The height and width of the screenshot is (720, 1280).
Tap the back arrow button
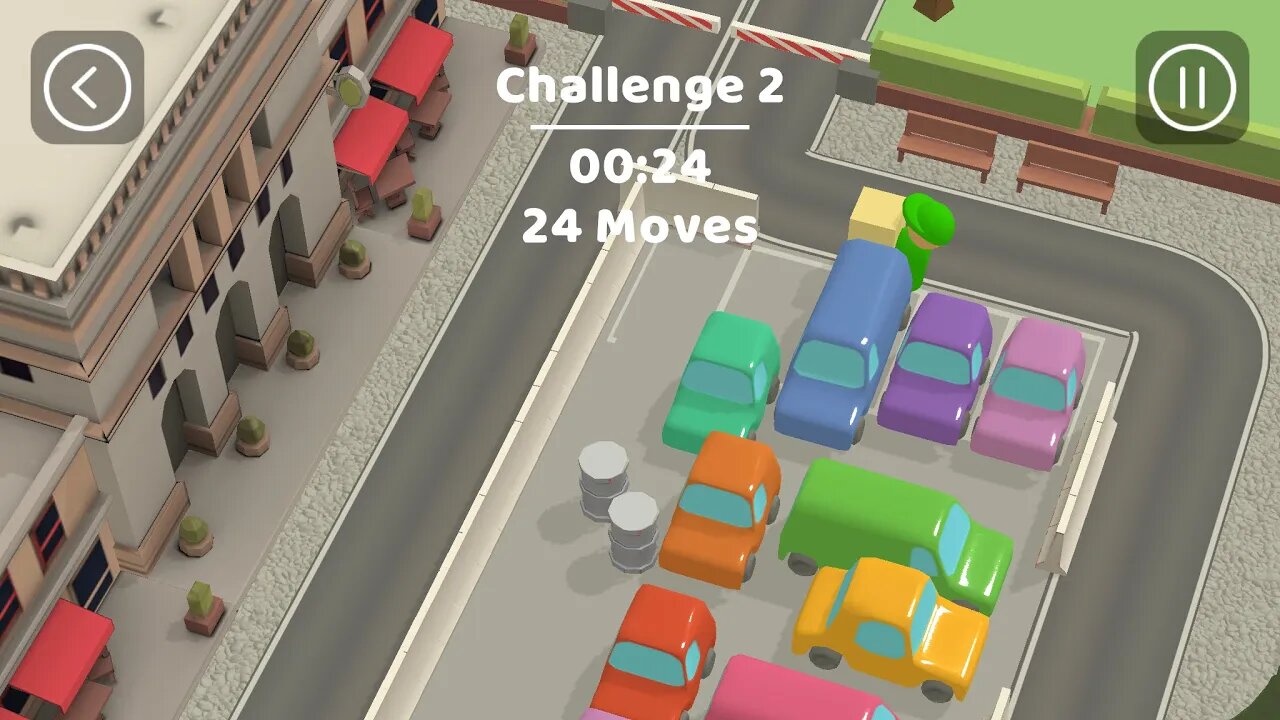click(87, 87)
